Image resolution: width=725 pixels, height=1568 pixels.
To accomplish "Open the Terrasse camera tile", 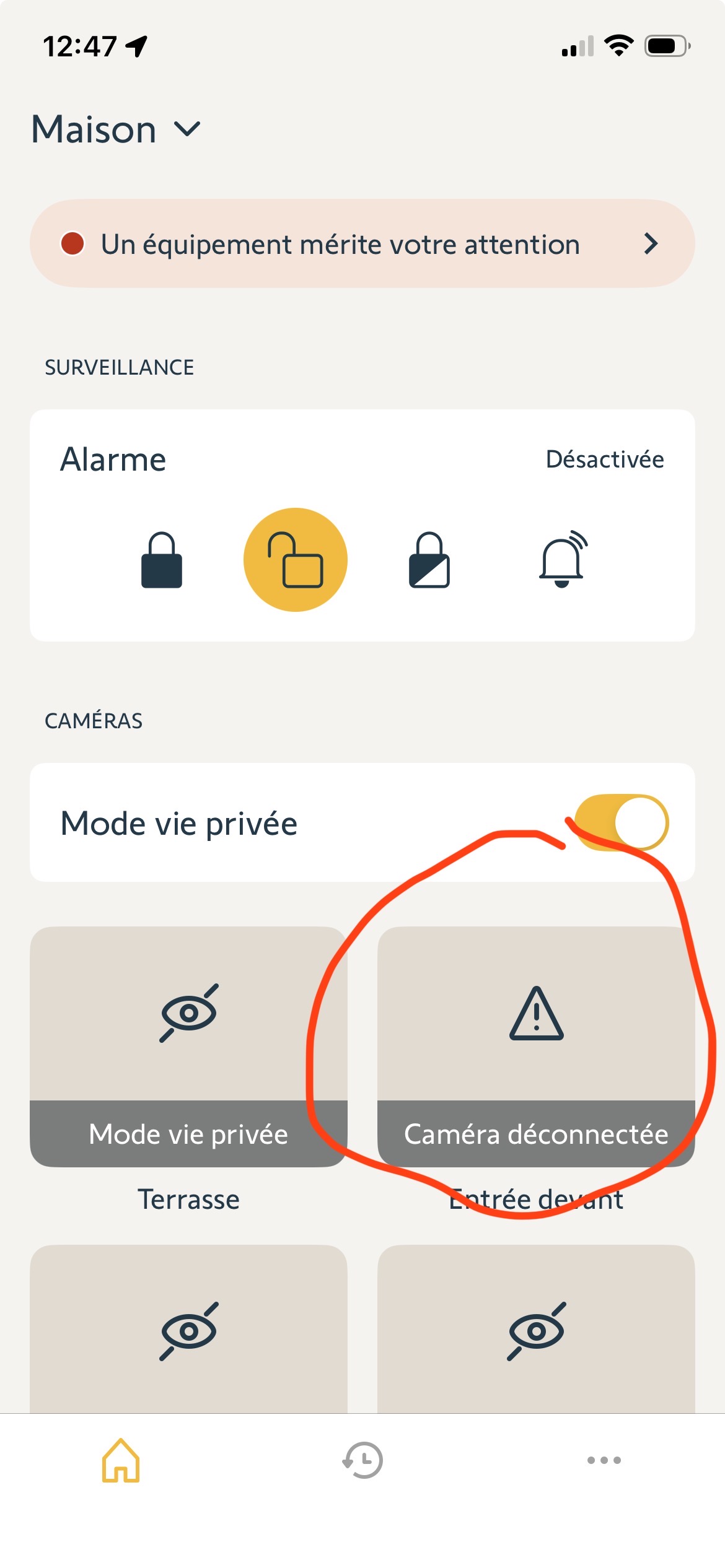I will pos(188,1047).
